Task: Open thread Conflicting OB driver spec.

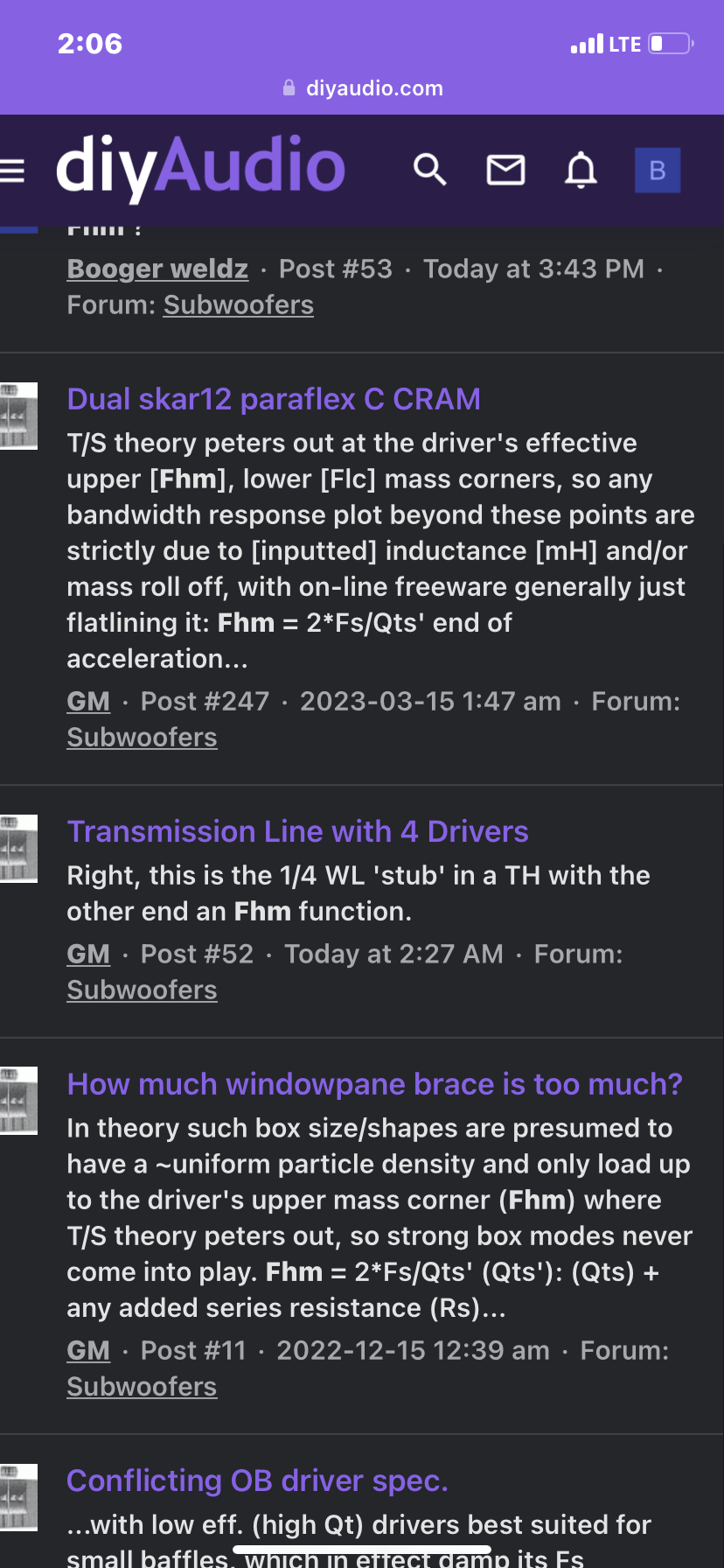Action: 257,1480
